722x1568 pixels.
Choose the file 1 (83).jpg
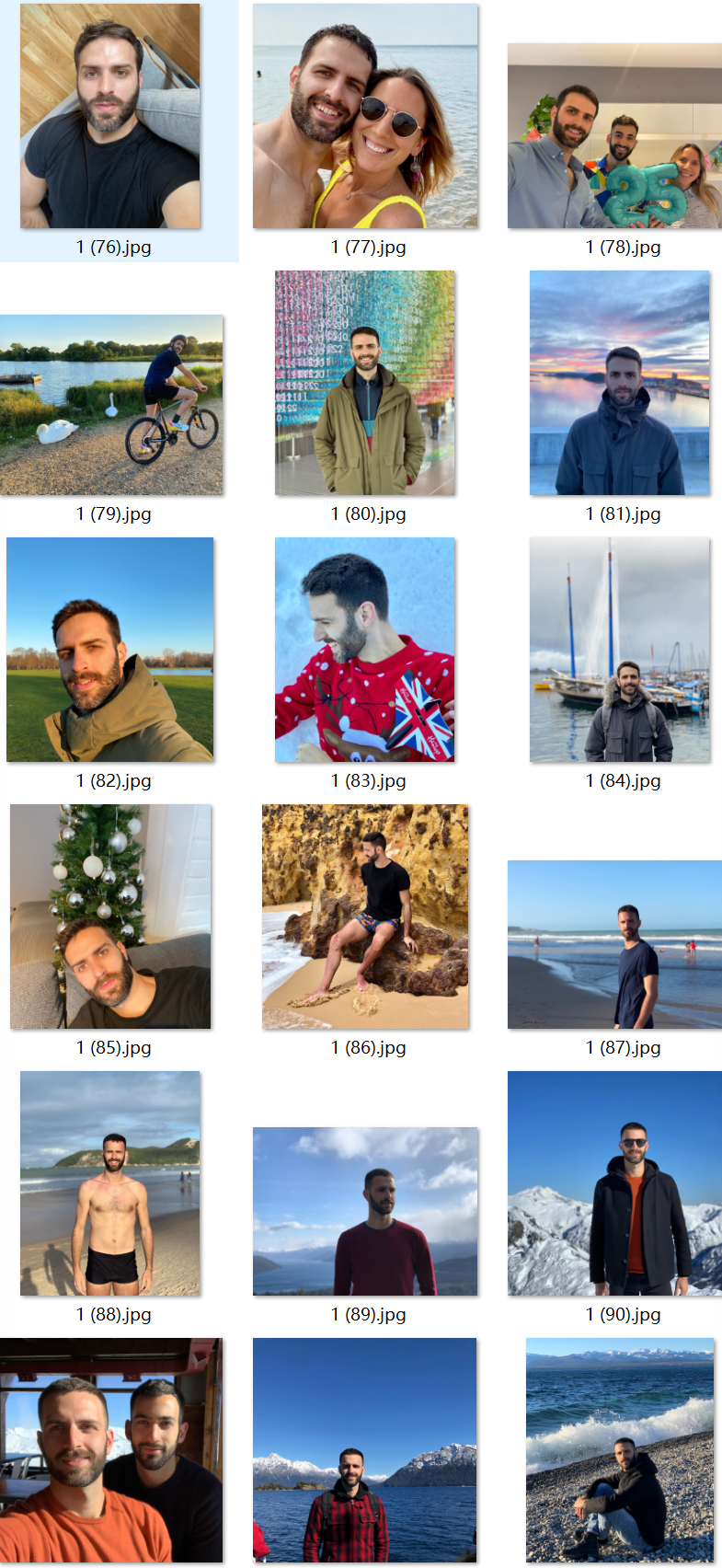[365, 650]
